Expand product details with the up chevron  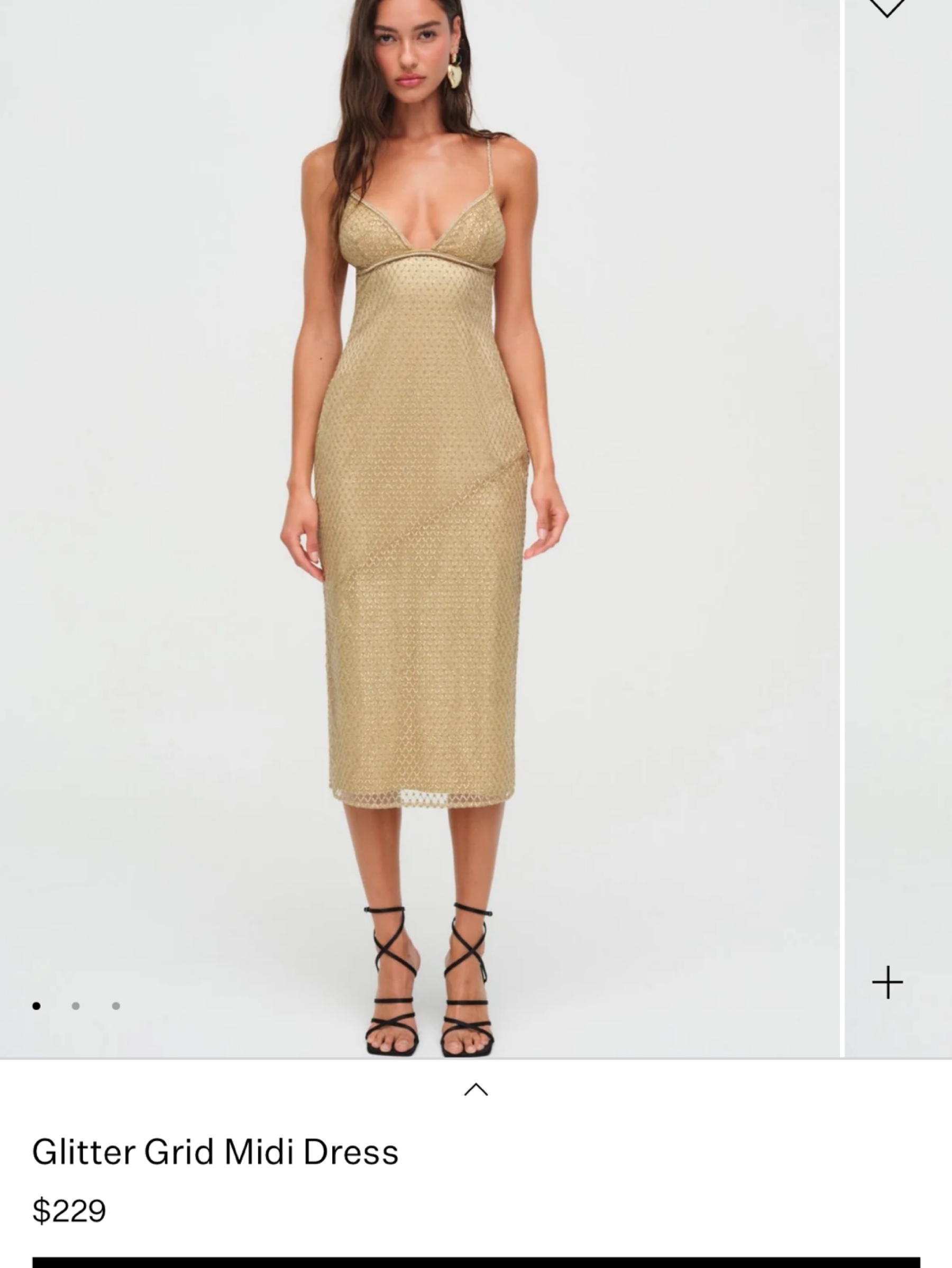coord(475,1090)
